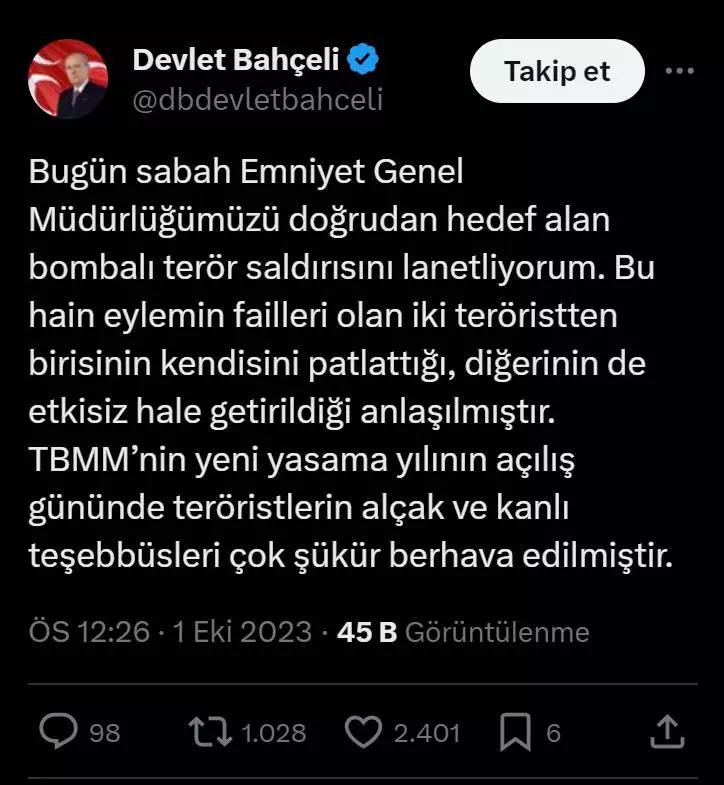Like the tweet with heart icon
Viewport: 724px width, 785px height.
[x=364, y=732]
